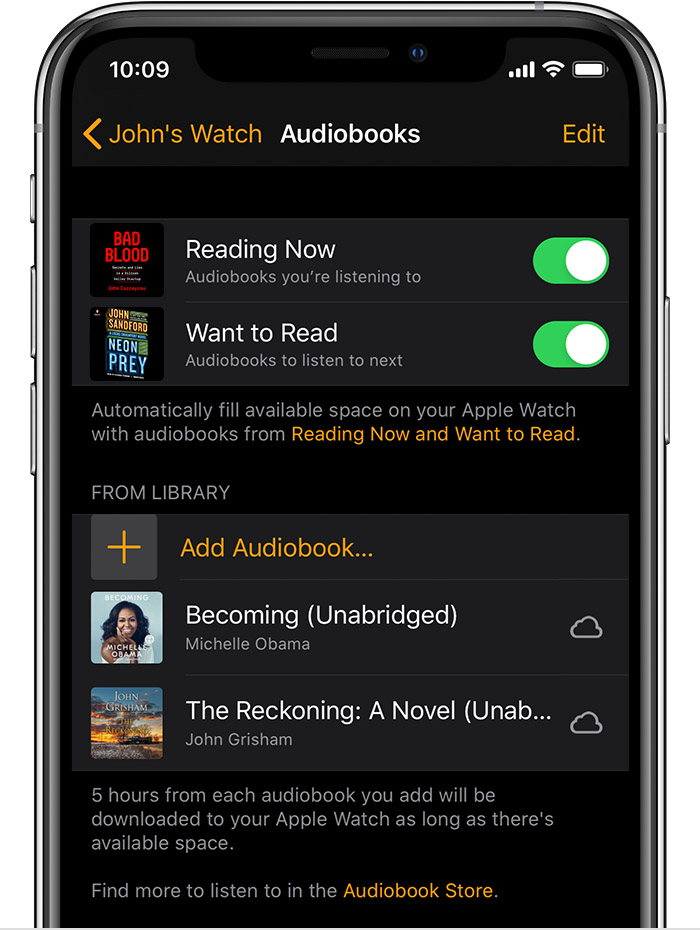Select Becoming (Unabridged) by Michelle Obama

coord(321,627)
